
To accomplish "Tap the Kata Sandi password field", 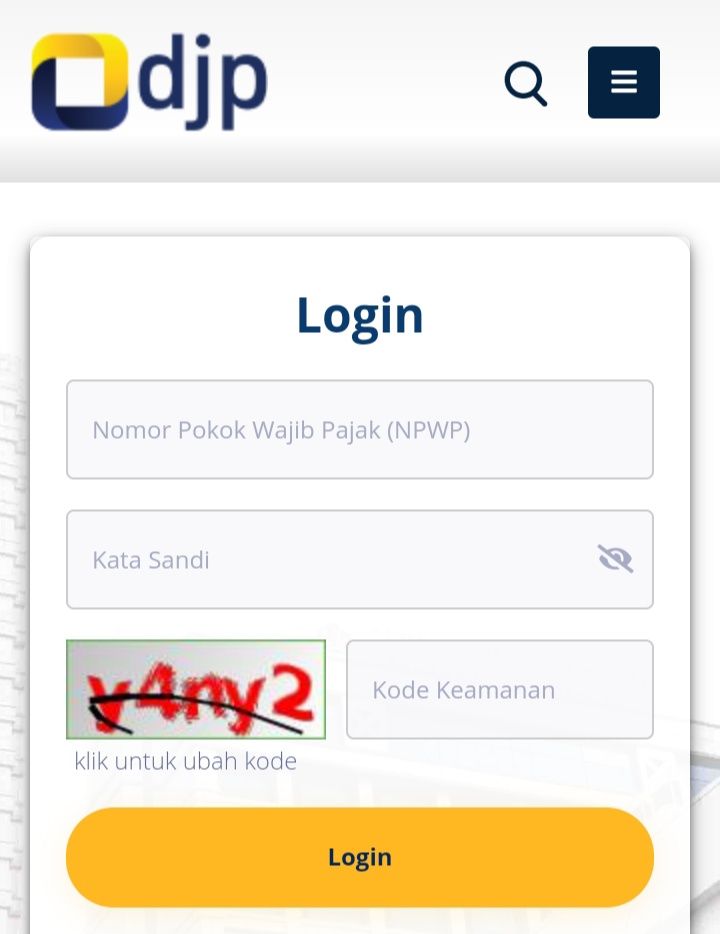I will pyautogui.click(x=330, y=560).
